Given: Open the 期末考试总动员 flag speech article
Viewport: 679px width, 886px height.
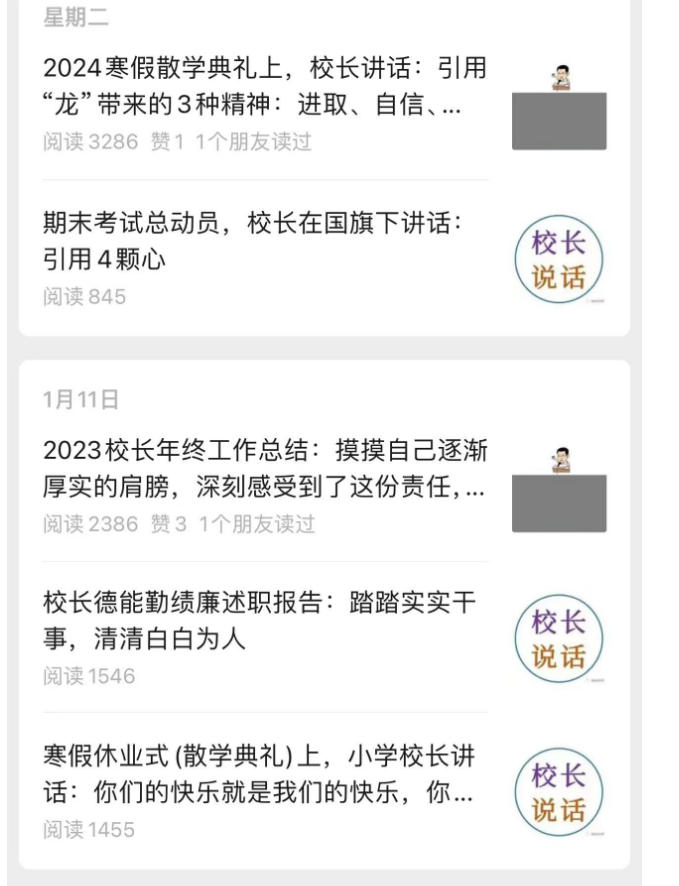Looking at the screenshot, I should [255, 241].
